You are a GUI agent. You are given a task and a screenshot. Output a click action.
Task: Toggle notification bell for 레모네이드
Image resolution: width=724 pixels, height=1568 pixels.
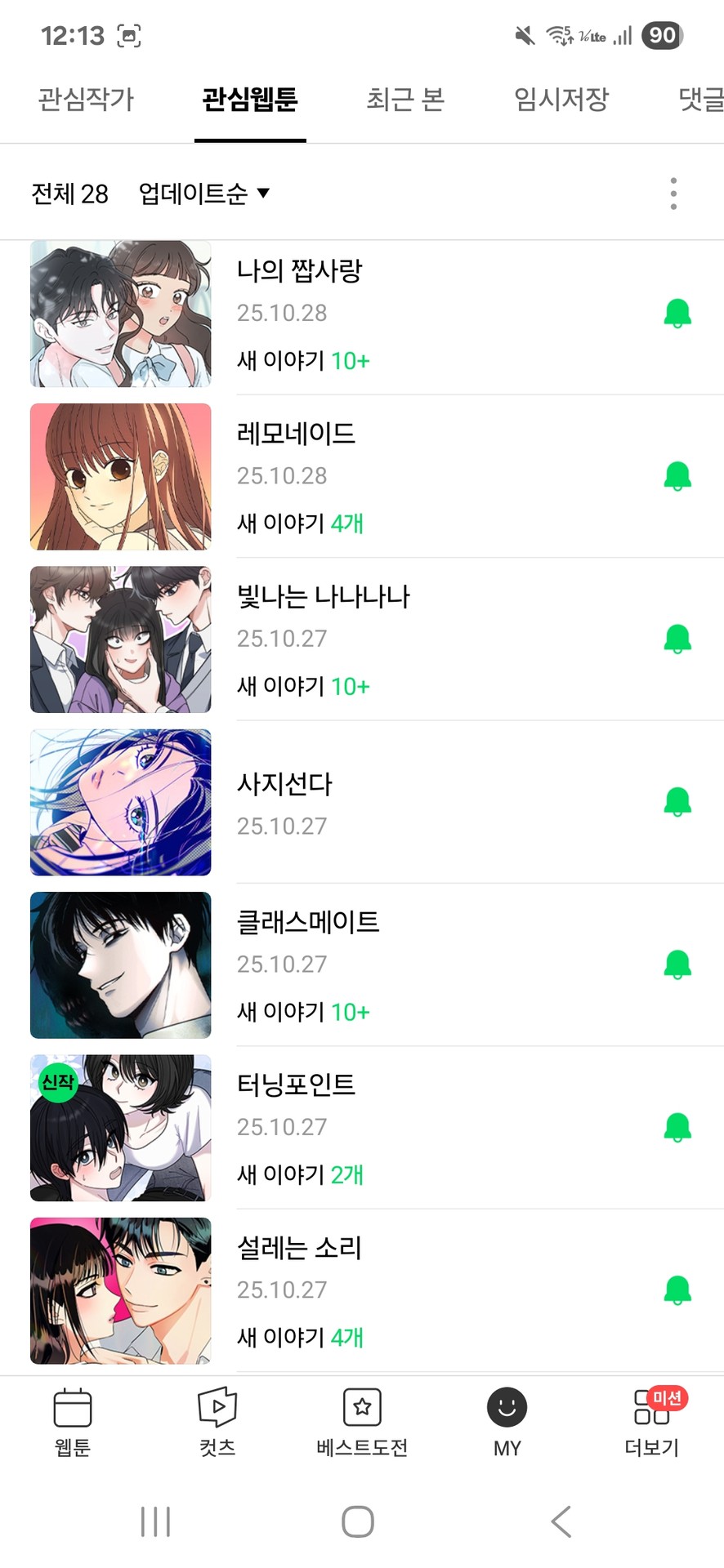coord(677,475)
